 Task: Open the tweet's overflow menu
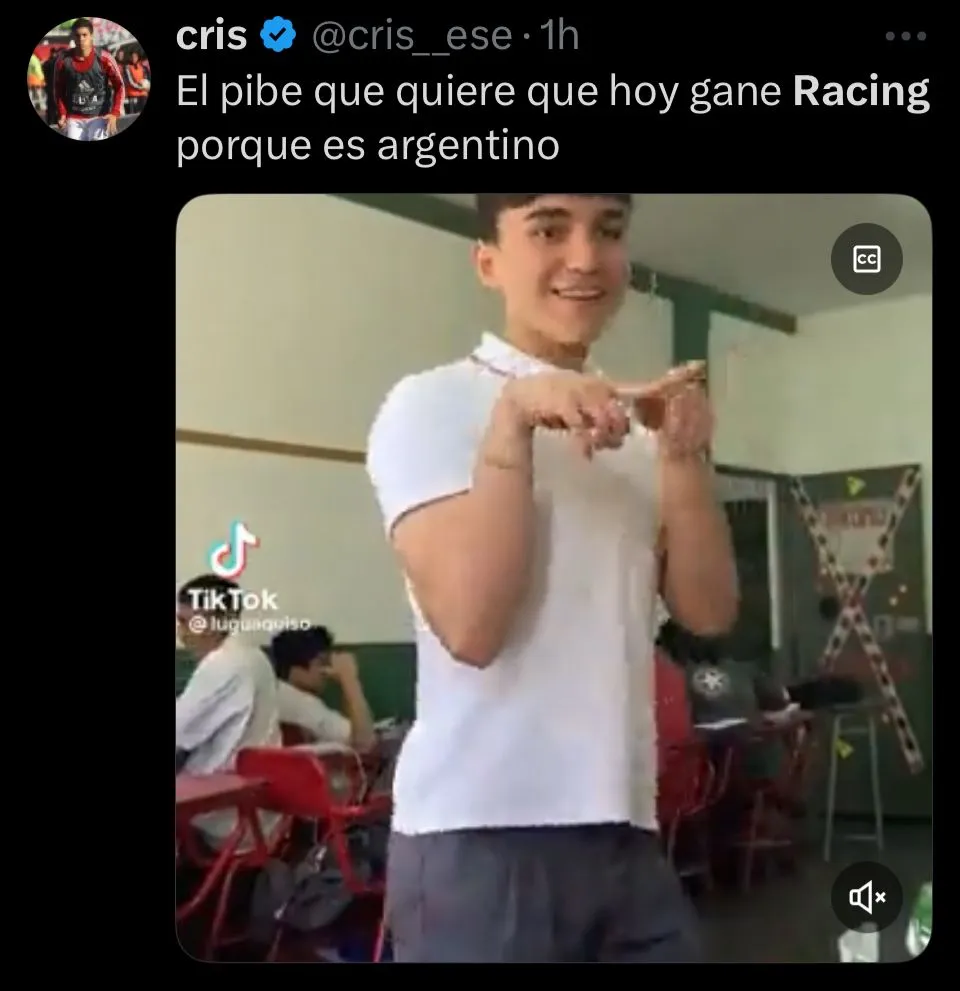pyautogui.click(x=906, y=36)
